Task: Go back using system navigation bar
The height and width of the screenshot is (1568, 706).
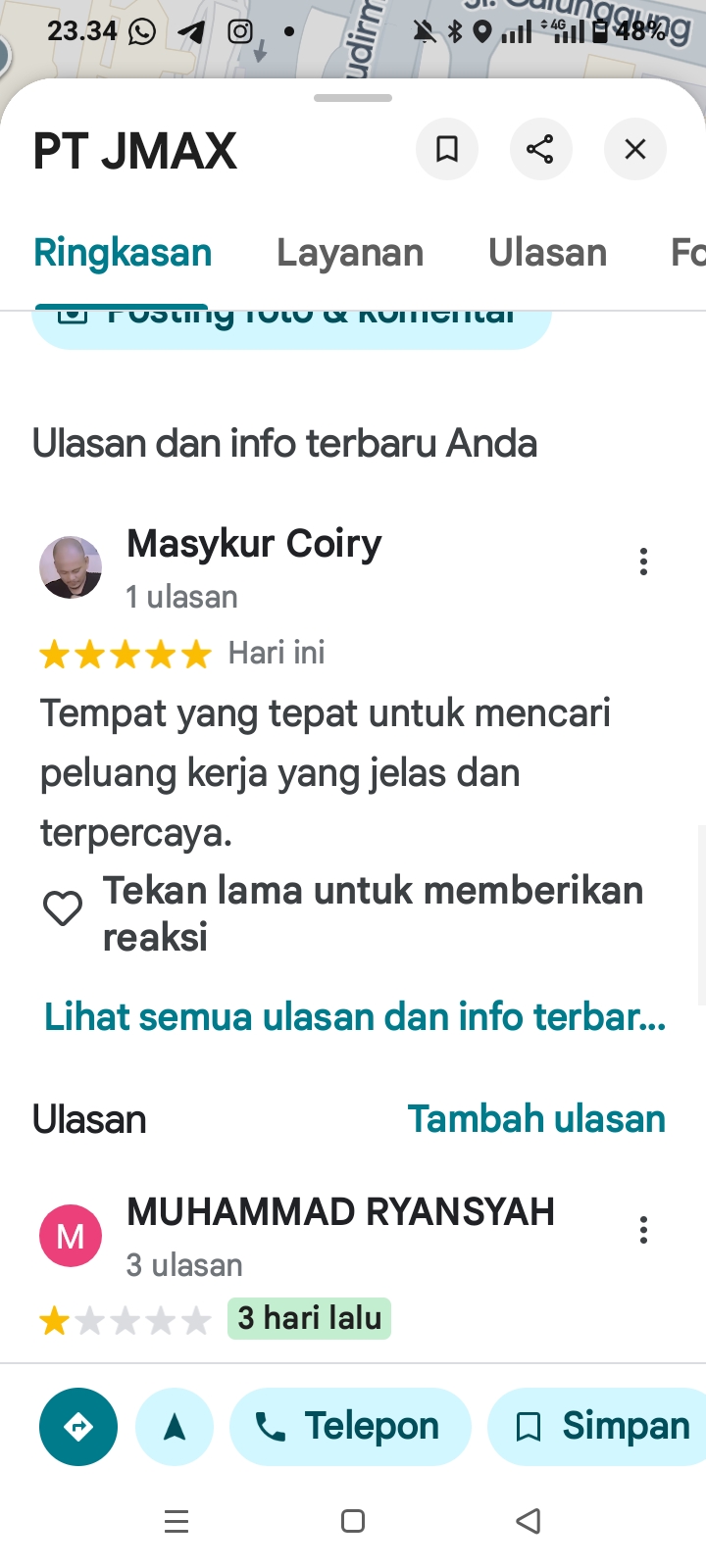Action: point(528,1521)
